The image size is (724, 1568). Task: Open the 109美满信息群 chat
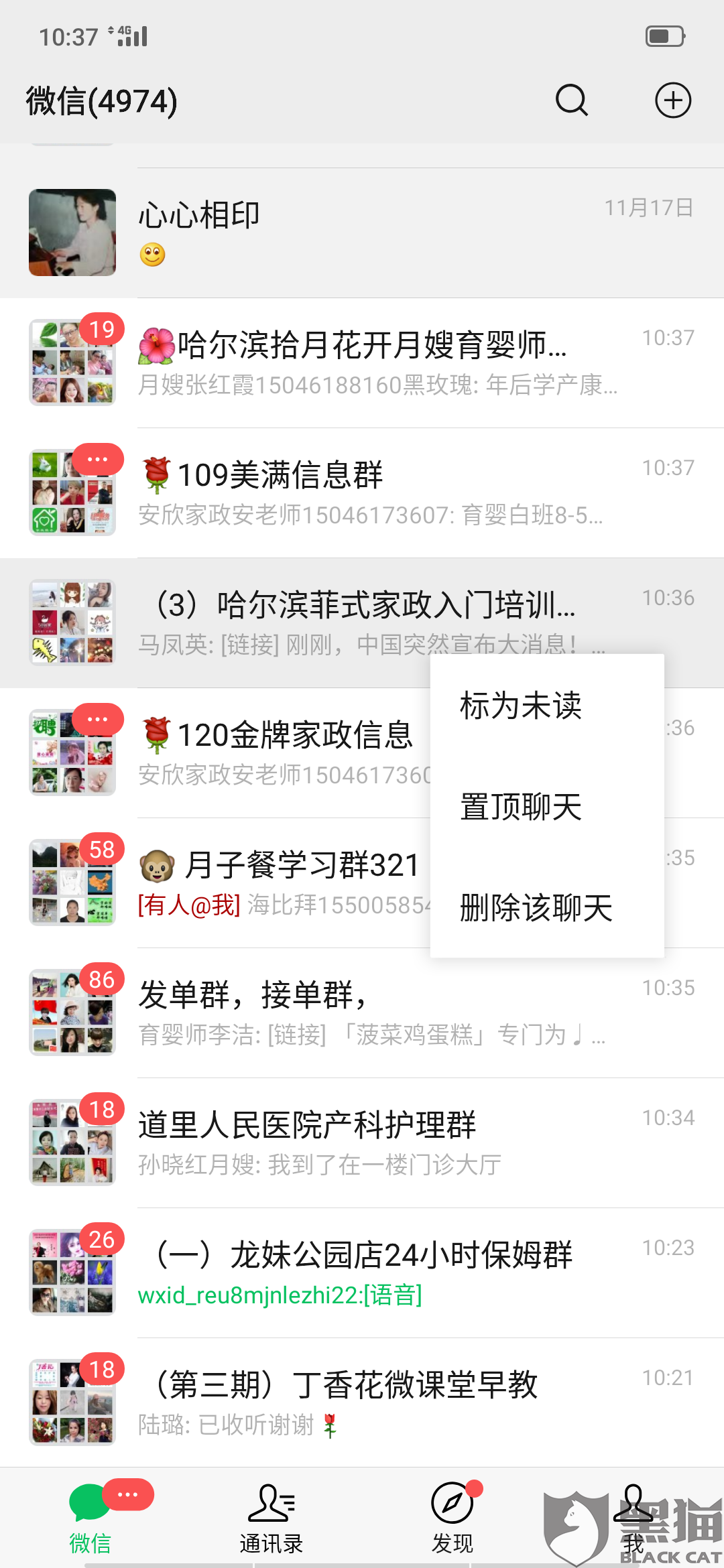pyautogui.click(x=362, y=493)
